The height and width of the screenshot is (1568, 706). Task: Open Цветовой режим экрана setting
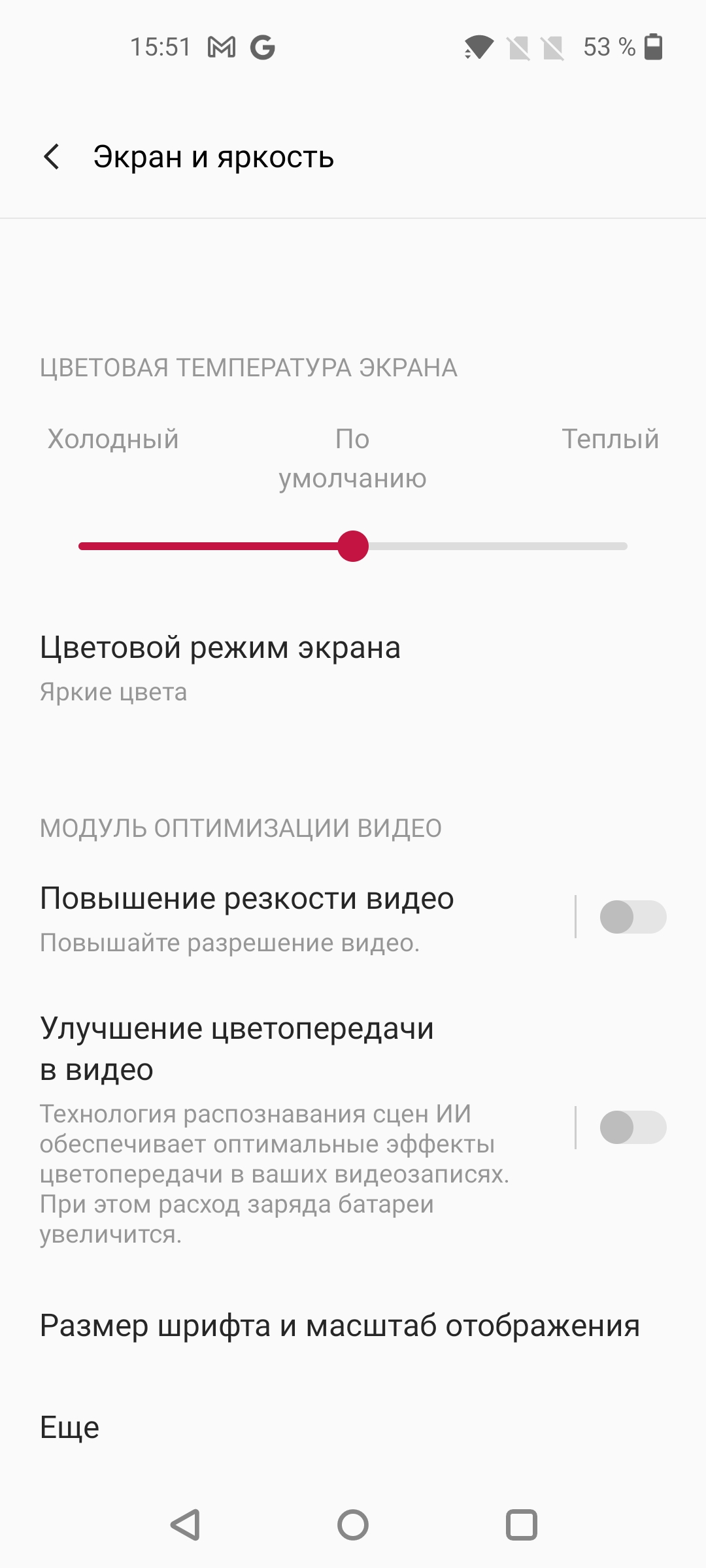click(221, 668)
